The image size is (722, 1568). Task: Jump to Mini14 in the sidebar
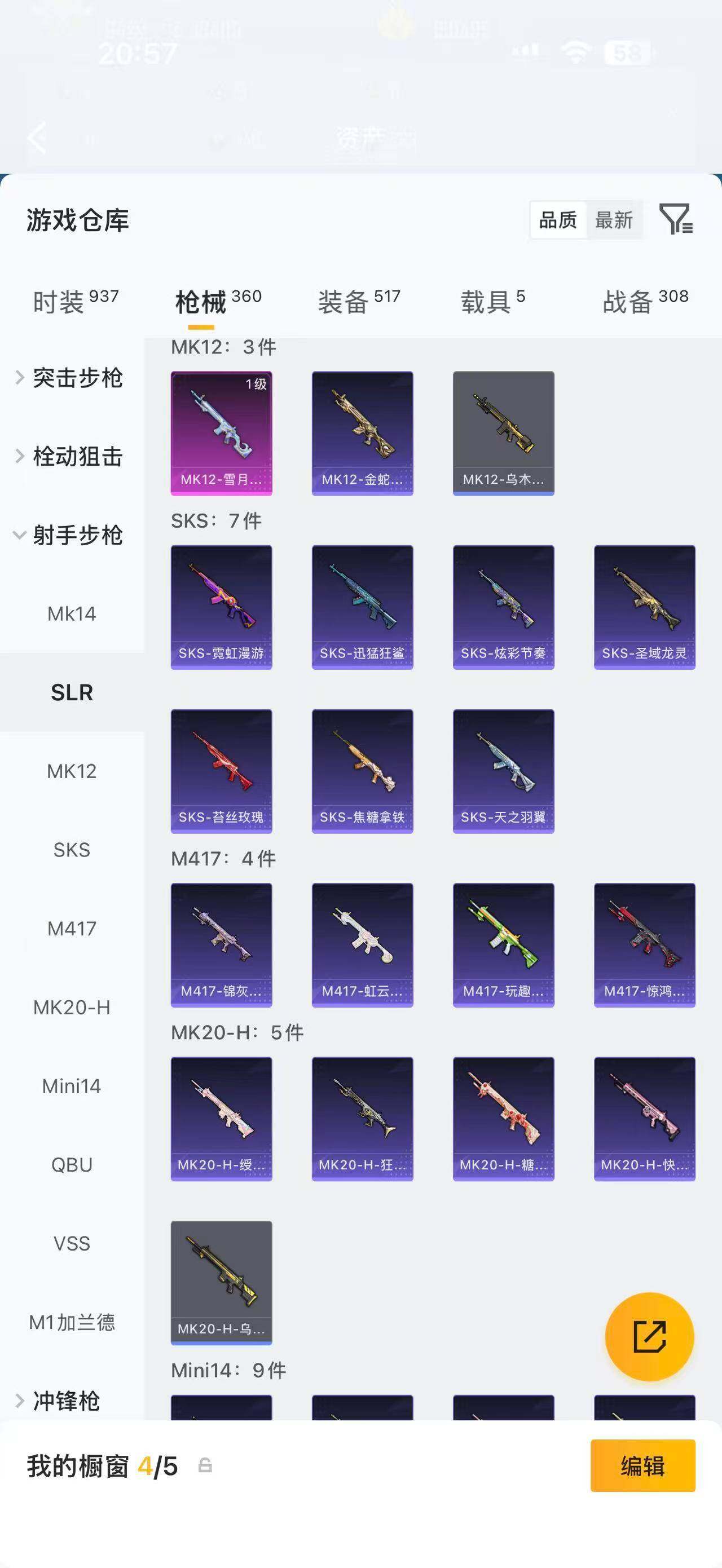(x=72, y=1086)
